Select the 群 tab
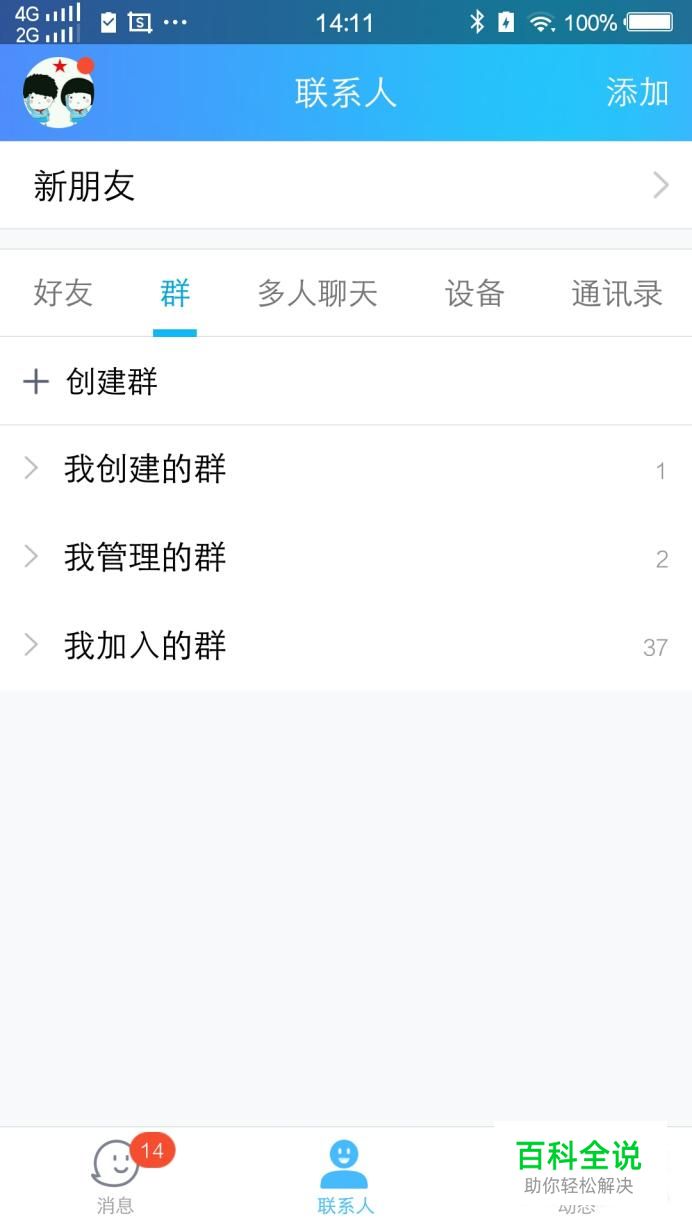This screenshot has height=1230, width=692. (x=175, y=293)
